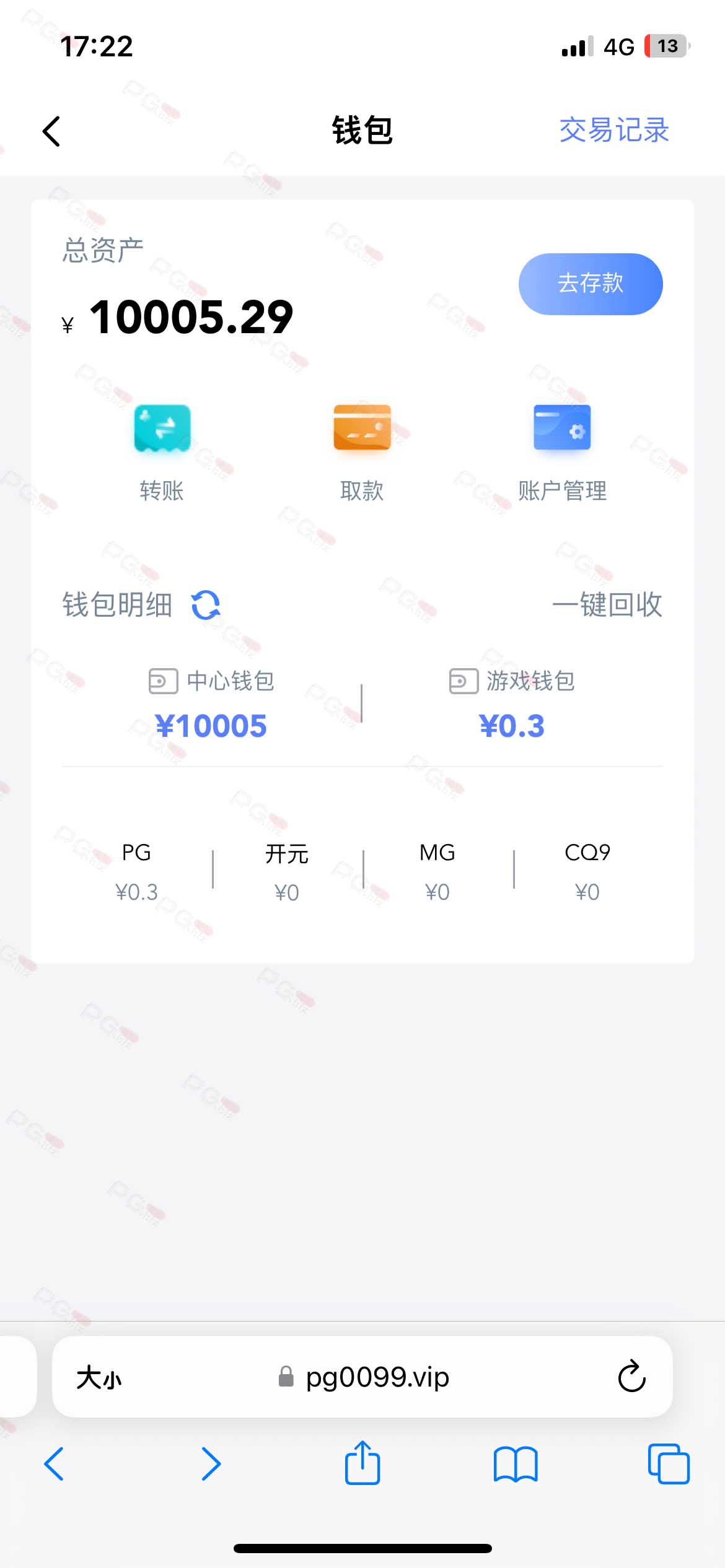Screen dimensions: 725x1568
Task: Tap 一键回收 to recall all funds
Action: click(x=607, y=604)
